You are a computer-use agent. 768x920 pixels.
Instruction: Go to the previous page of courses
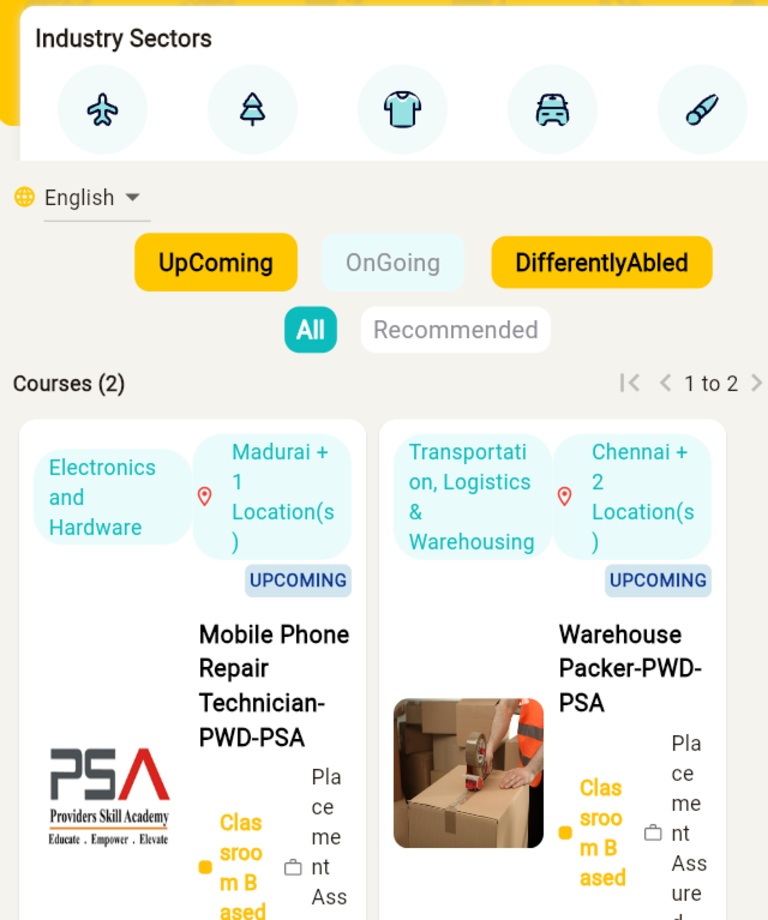coord(665,383)
